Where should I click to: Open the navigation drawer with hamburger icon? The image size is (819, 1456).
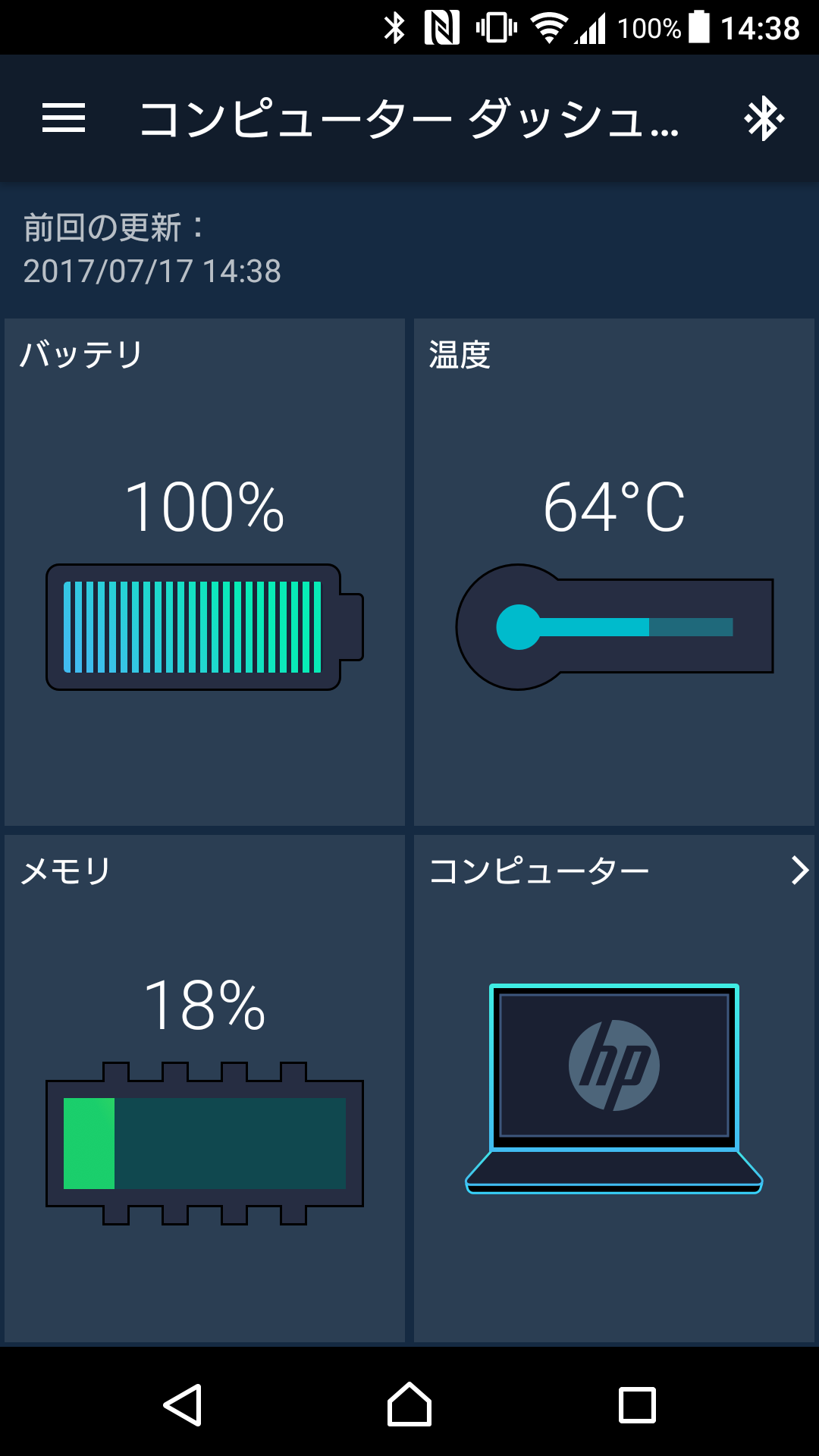coord(64,118)
